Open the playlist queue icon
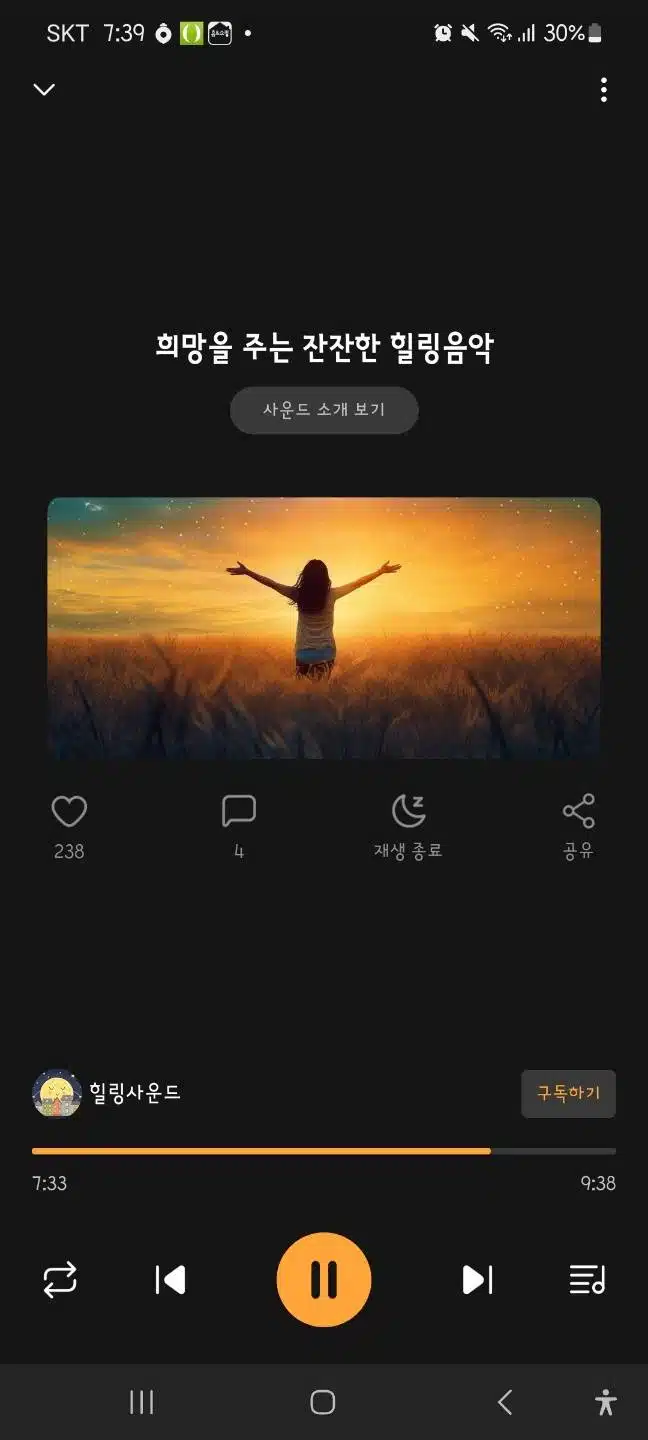The height and width of the screenshot is (1440, 648). [x=587, y=1280]
